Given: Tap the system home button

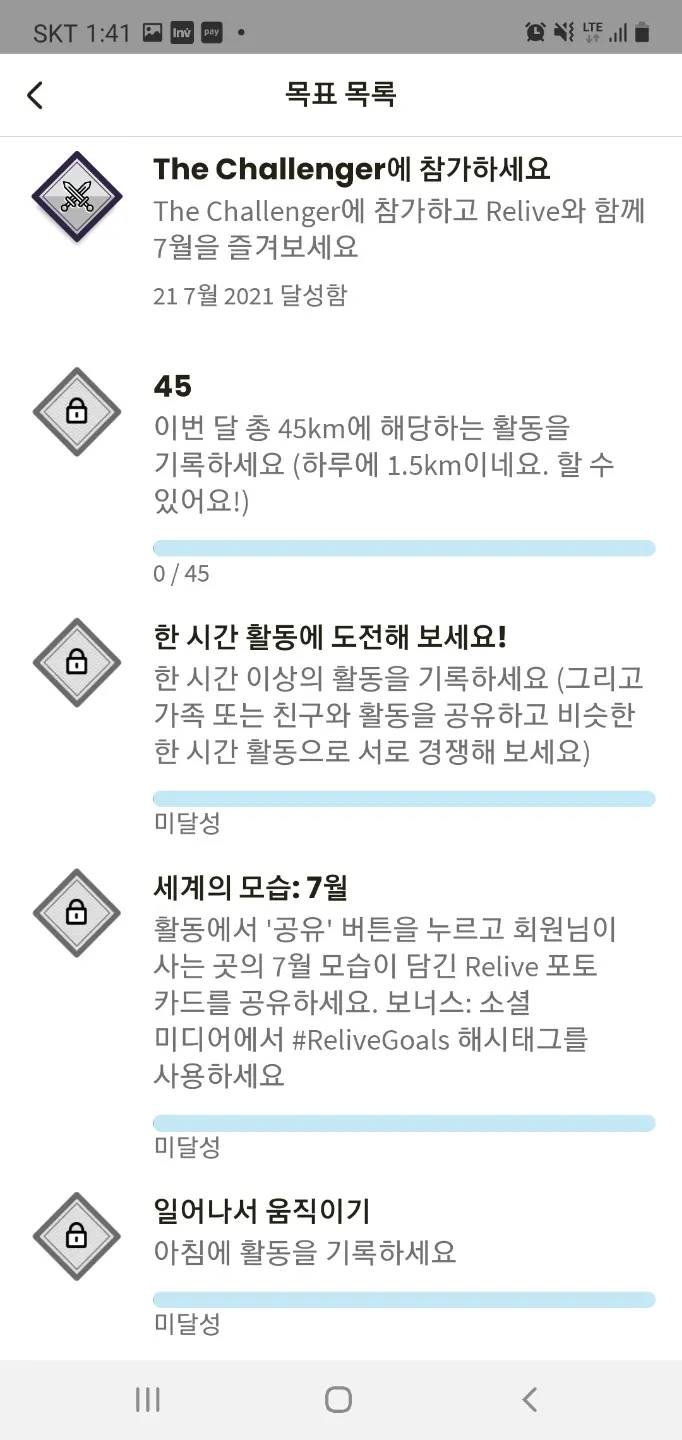Looking at the screenshot, I should [339, 1399].
